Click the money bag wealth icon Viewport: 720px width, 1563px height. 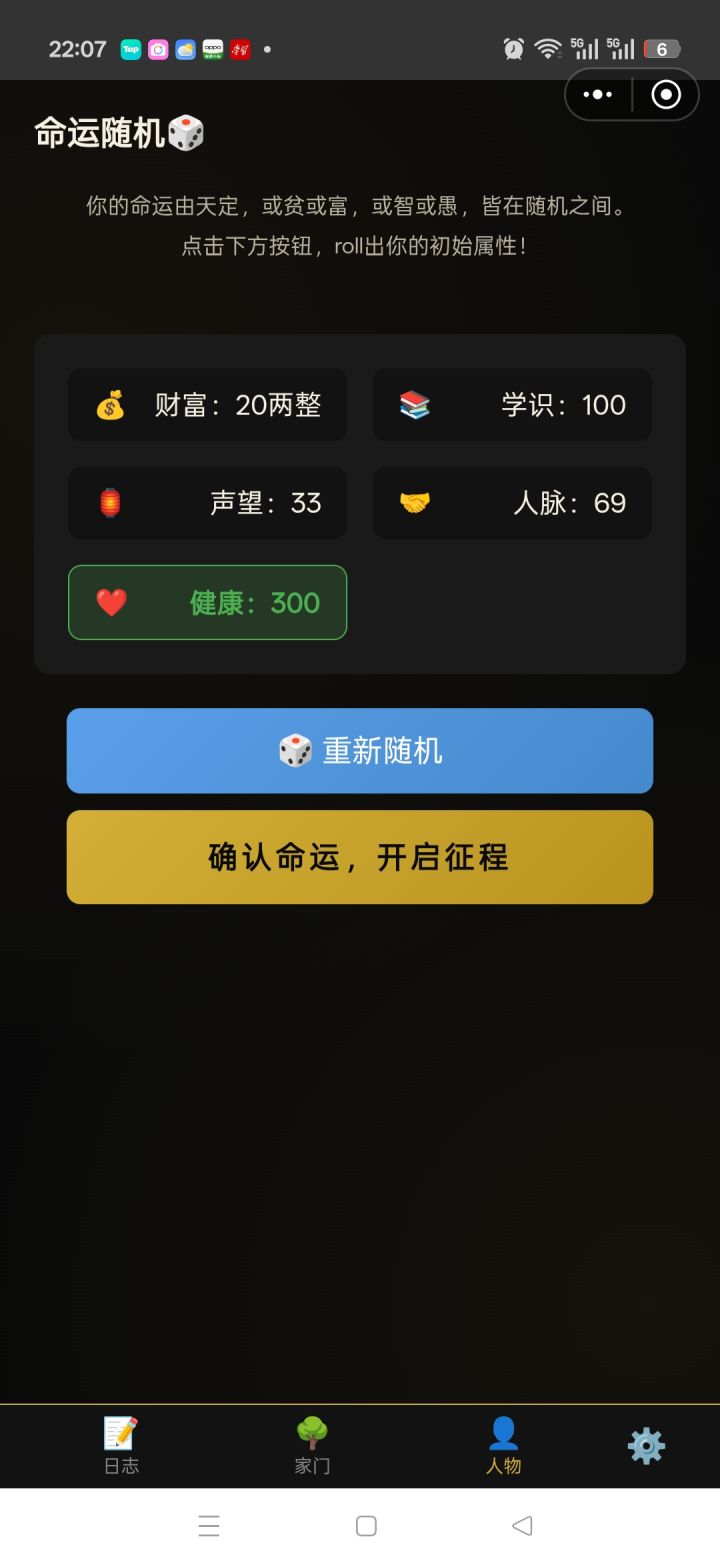click(x=108, y=404)
